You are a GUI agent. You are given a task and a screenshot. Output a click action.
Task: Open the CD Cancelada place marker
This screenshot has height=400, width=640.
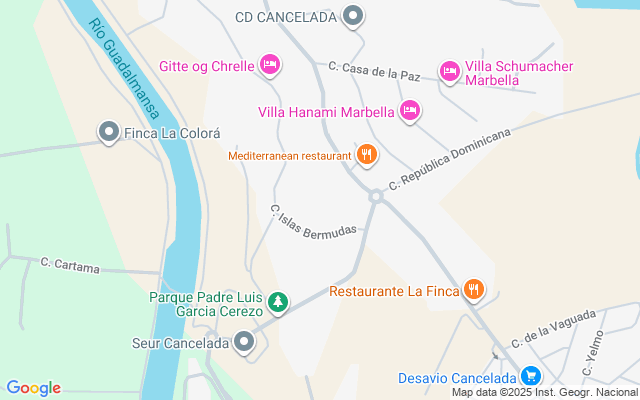click(353, 16)
